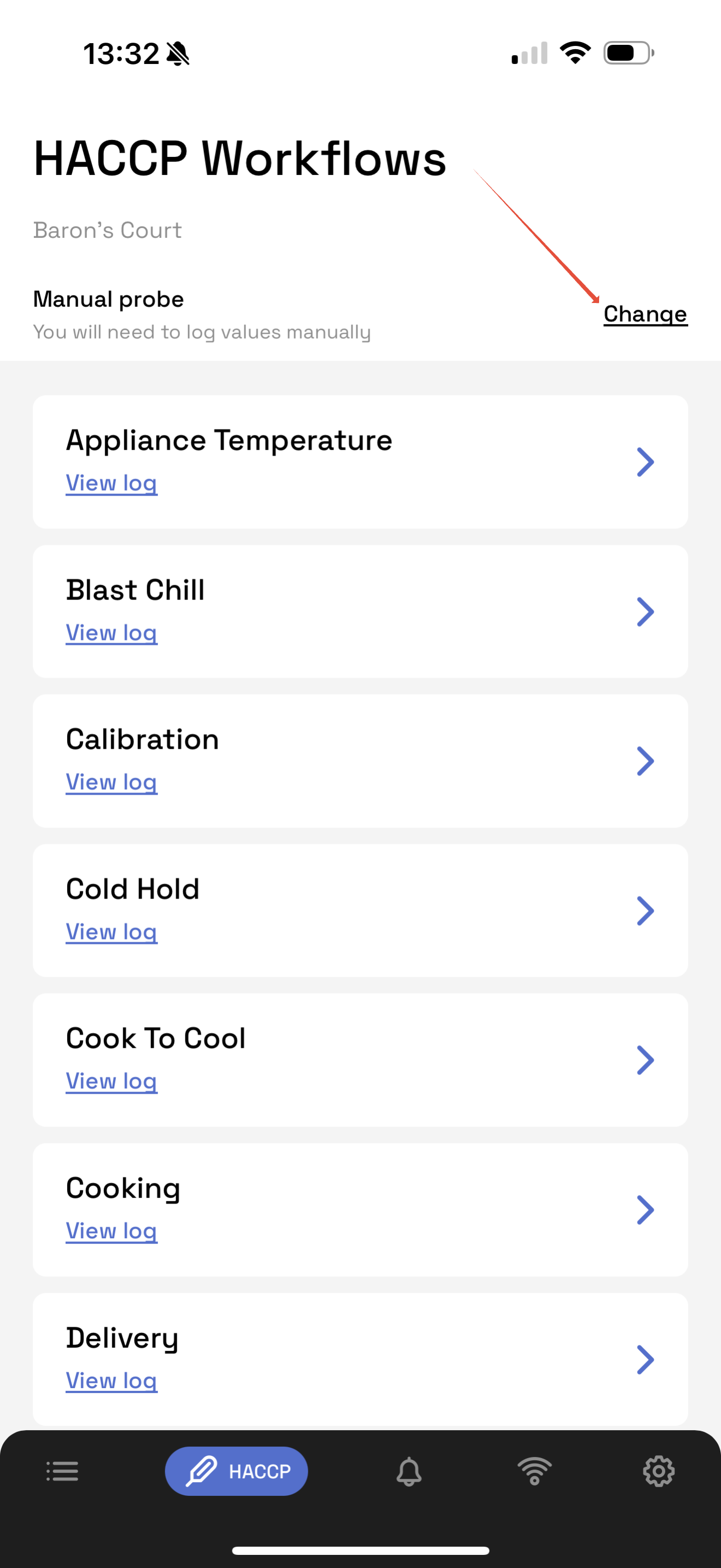Open the Cooking workflow
Image resolution: width=721 pixels, height=1568 pixels.
tap(645, 1209)
